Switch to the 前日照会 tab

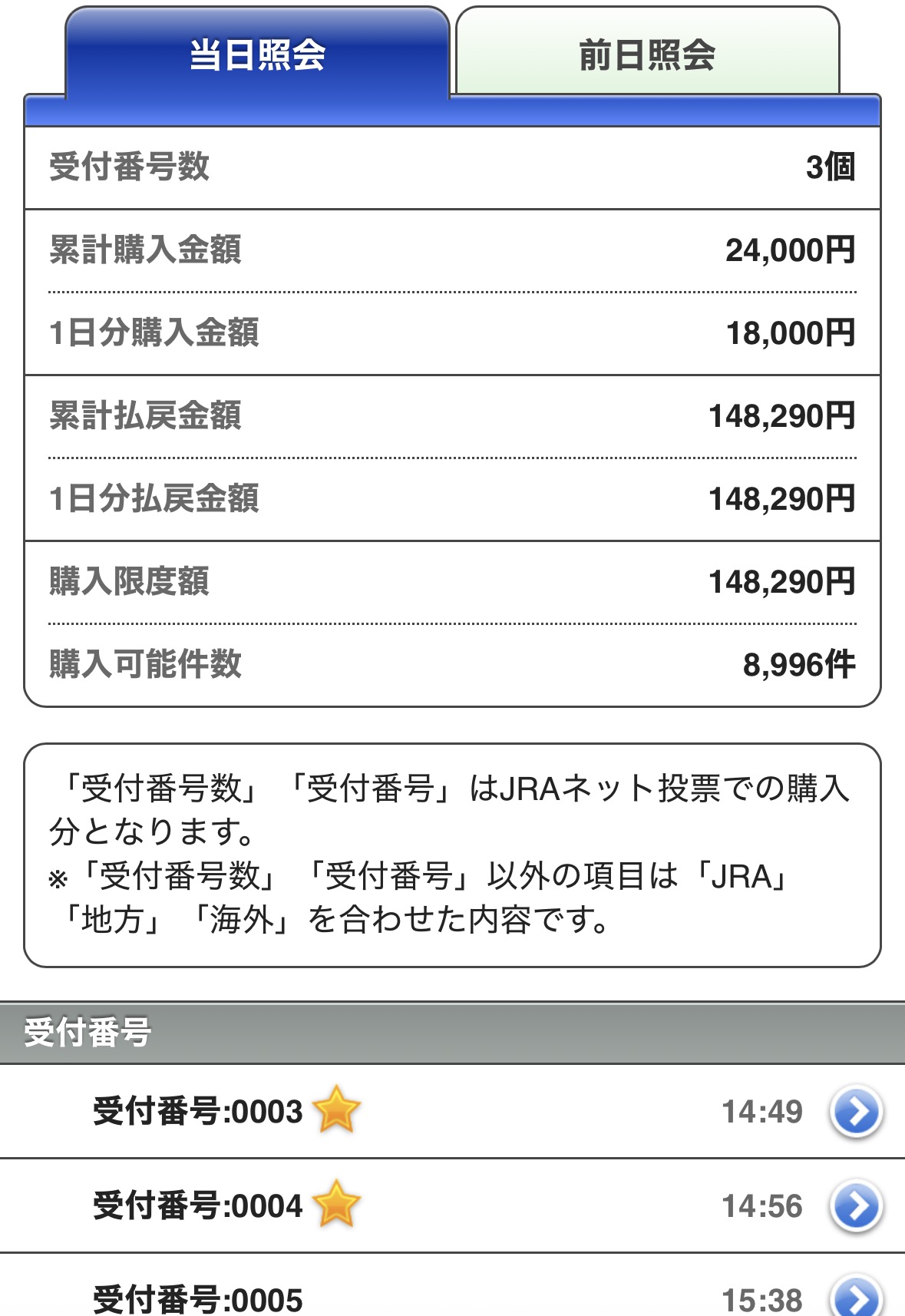647,55
